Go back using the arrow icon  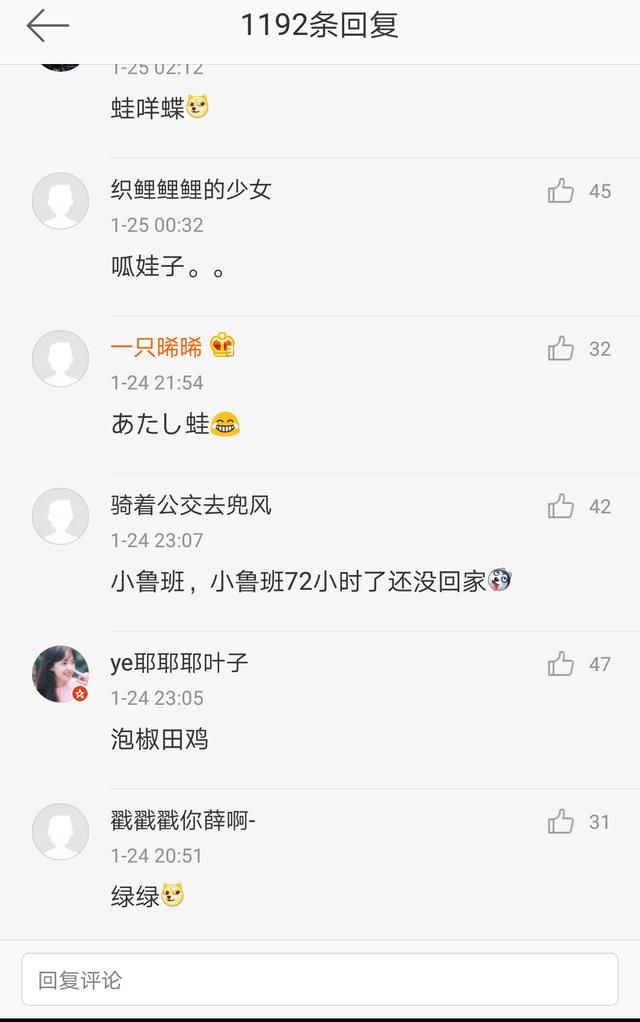tap(47, 27)
